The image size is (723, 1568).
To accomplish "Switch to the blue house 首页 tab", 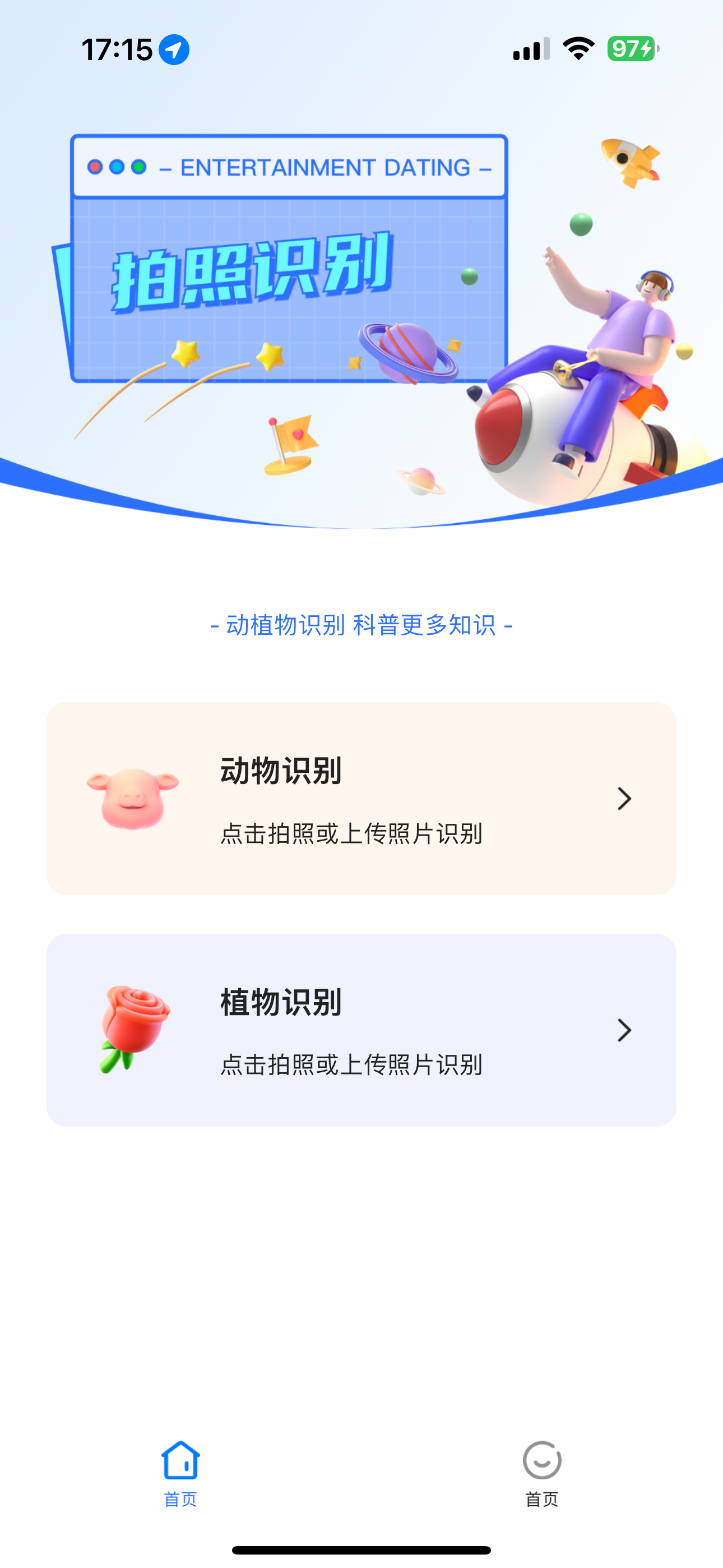I will tap(180, 1472).
